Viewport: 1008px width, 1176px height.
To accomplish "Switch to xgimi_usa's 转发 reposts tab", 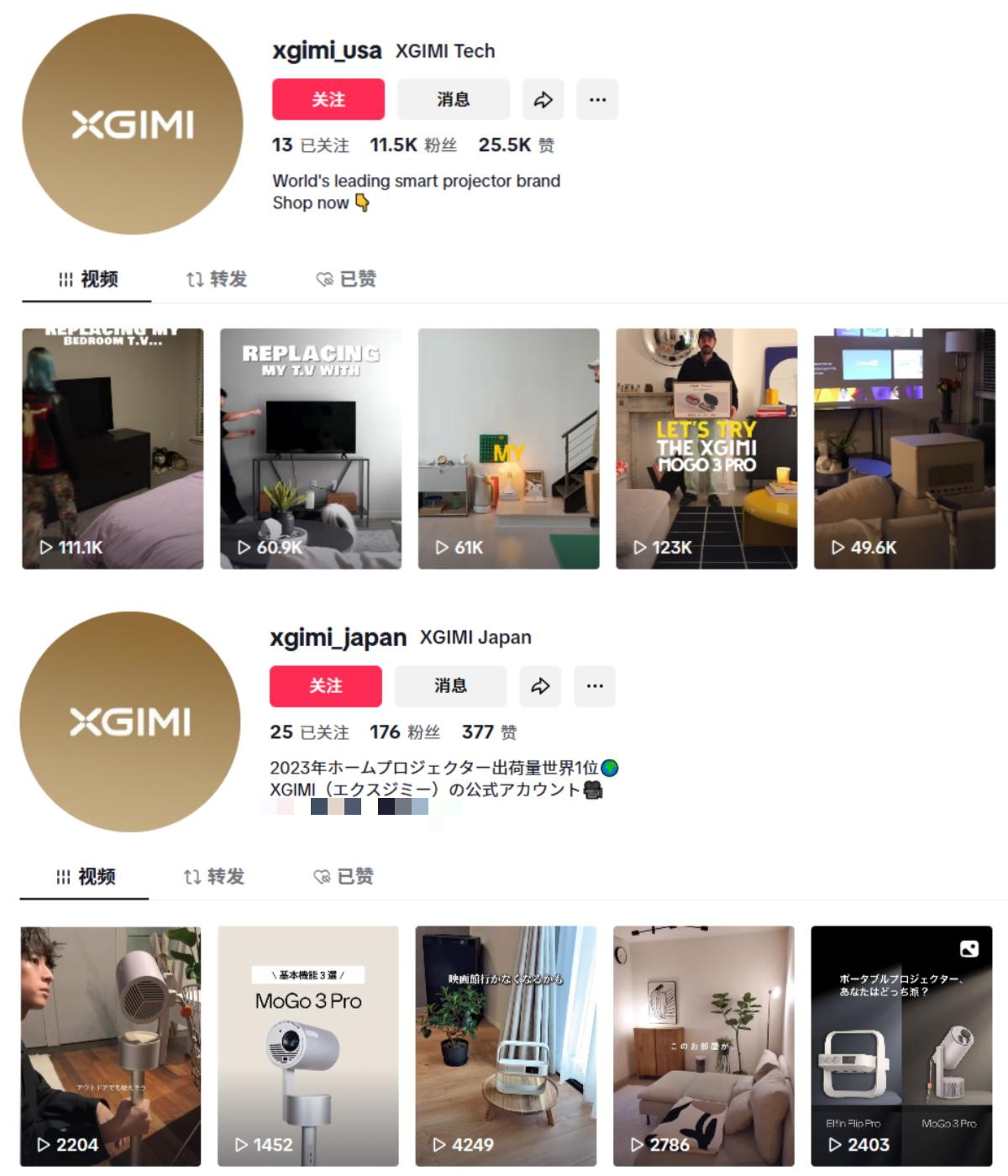I will tap(216, 279).
